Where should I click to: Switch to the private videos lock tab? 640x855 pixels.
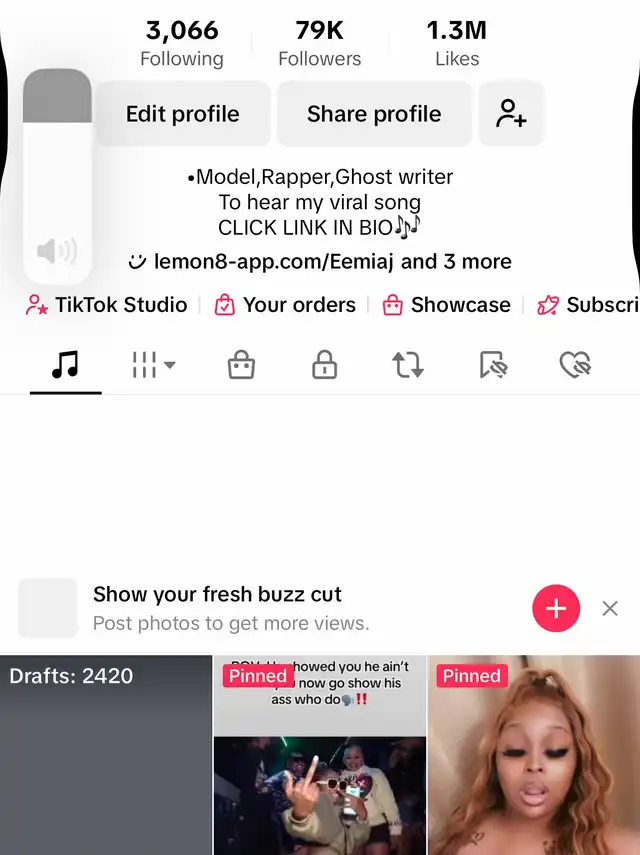pyautogui.click(x=324, y=366)
